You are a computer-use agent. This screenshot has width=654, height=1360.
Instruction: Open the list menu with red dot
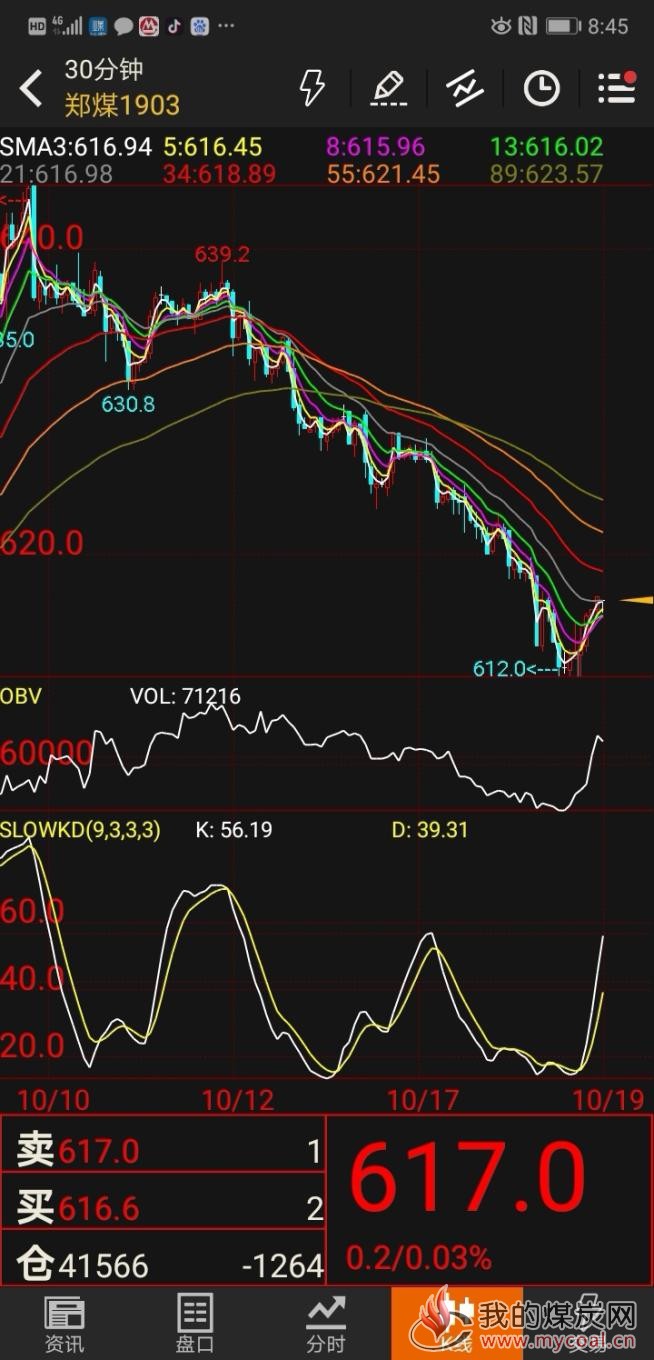point(617,88)
